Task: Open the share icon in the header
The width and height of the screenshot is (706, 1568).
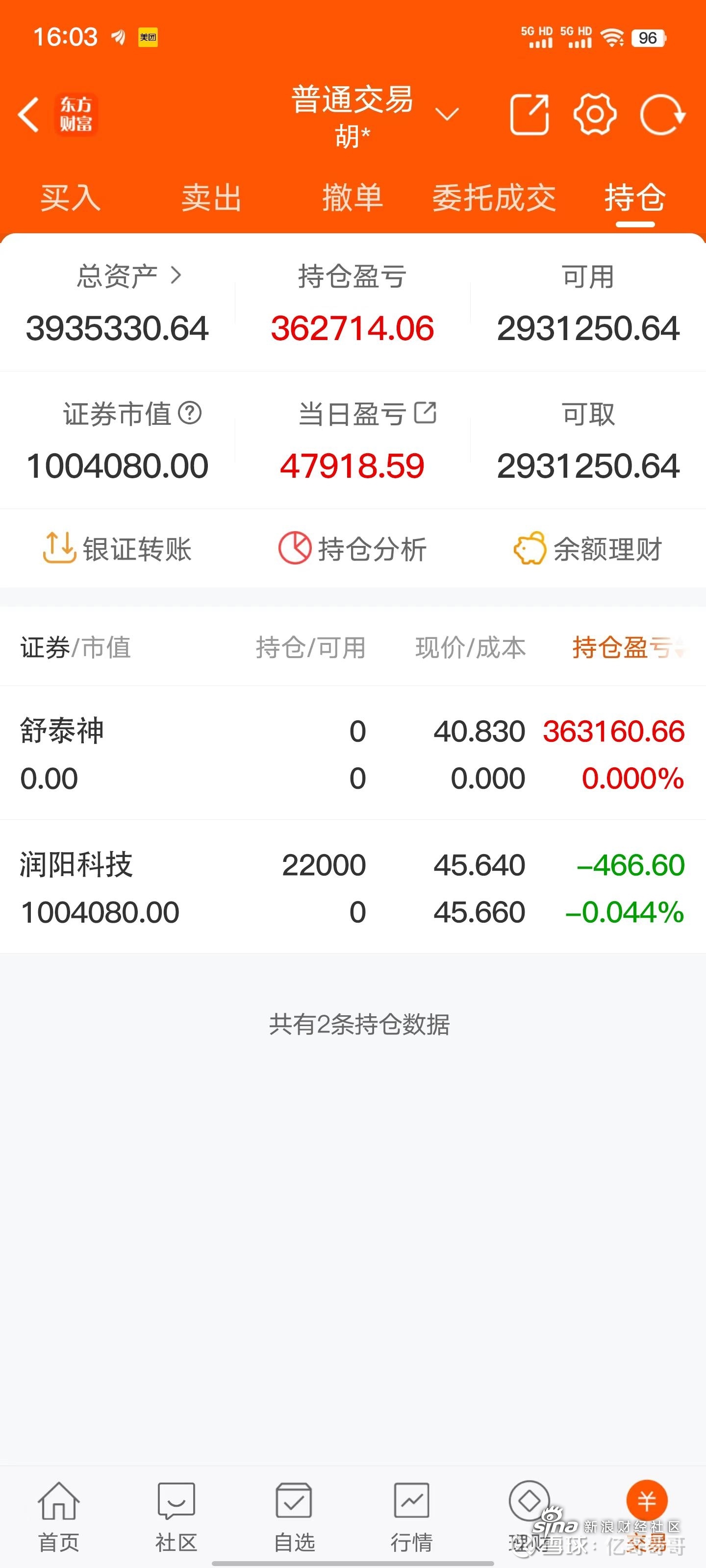Action: (529, 115)
